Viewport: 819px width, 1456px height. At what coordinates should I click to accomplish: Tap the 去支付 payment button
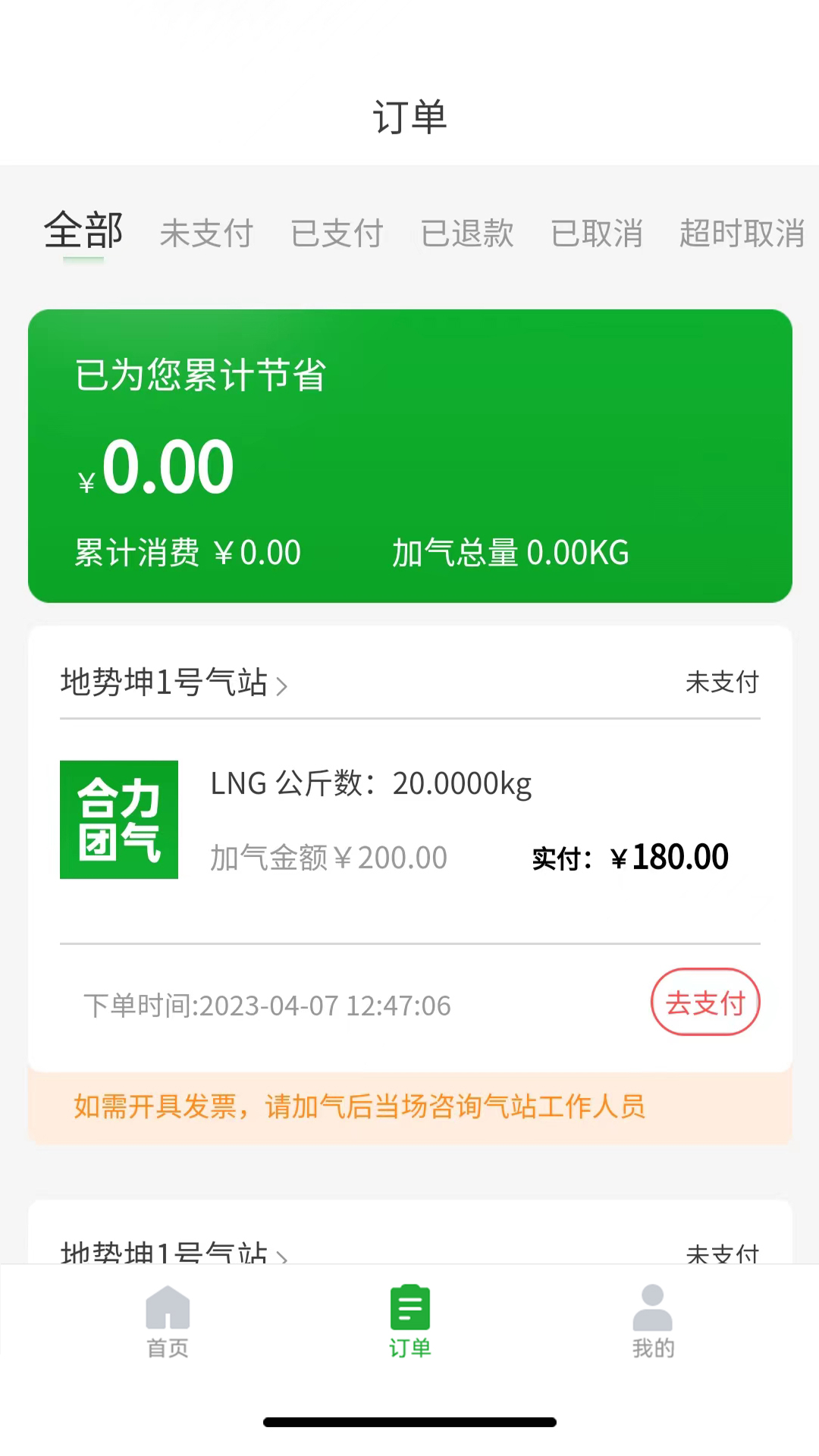coord(704,1003)
